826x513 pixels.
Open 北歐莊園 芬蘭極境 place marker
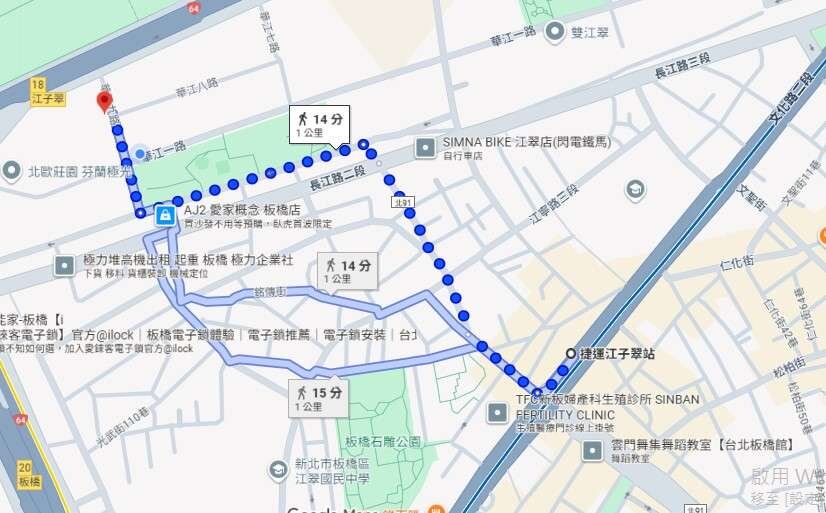coord(11,171)
